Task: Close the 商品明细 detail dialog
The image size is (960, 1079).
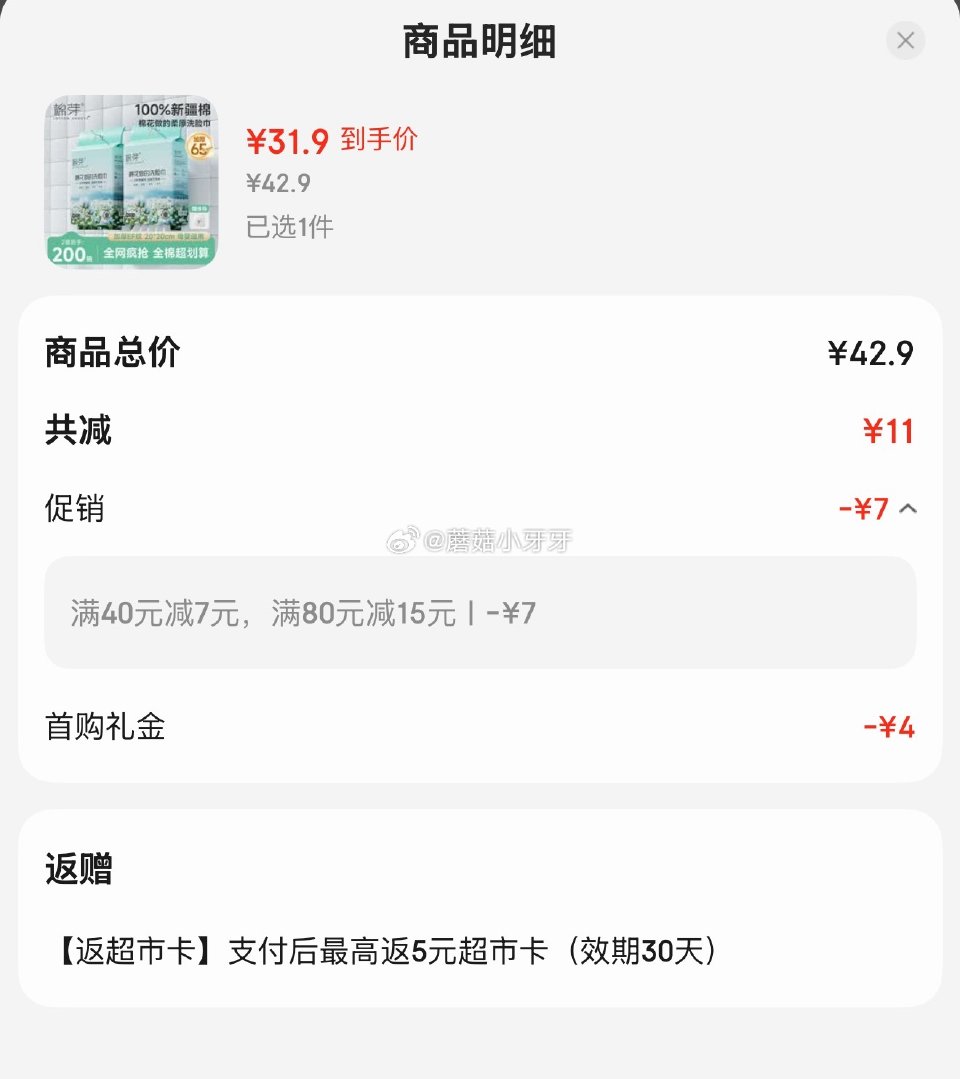Action: point(905,41)
